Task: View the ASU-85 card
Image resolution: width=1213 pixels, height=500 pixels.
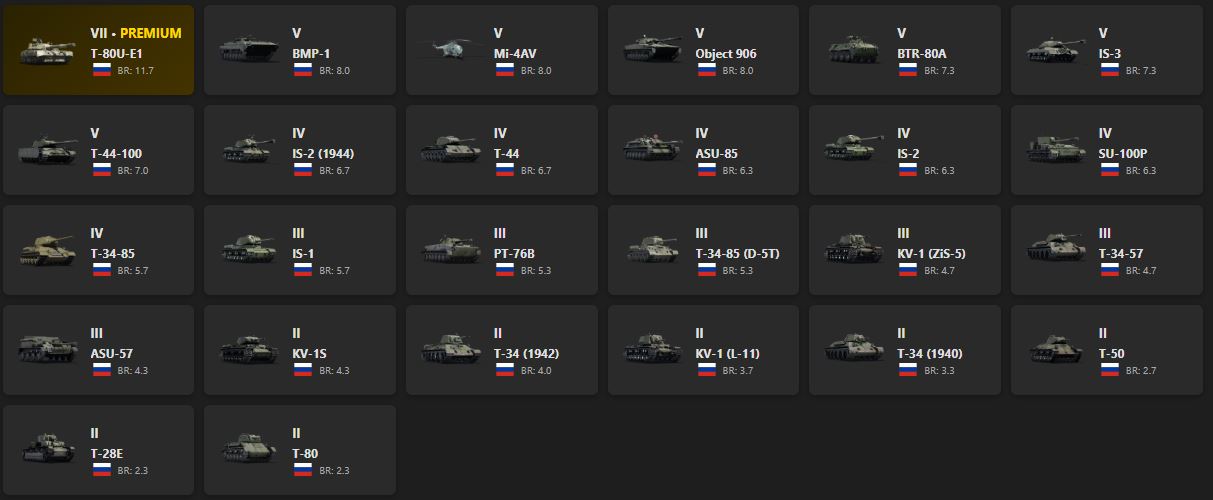Action: (703, 150)
